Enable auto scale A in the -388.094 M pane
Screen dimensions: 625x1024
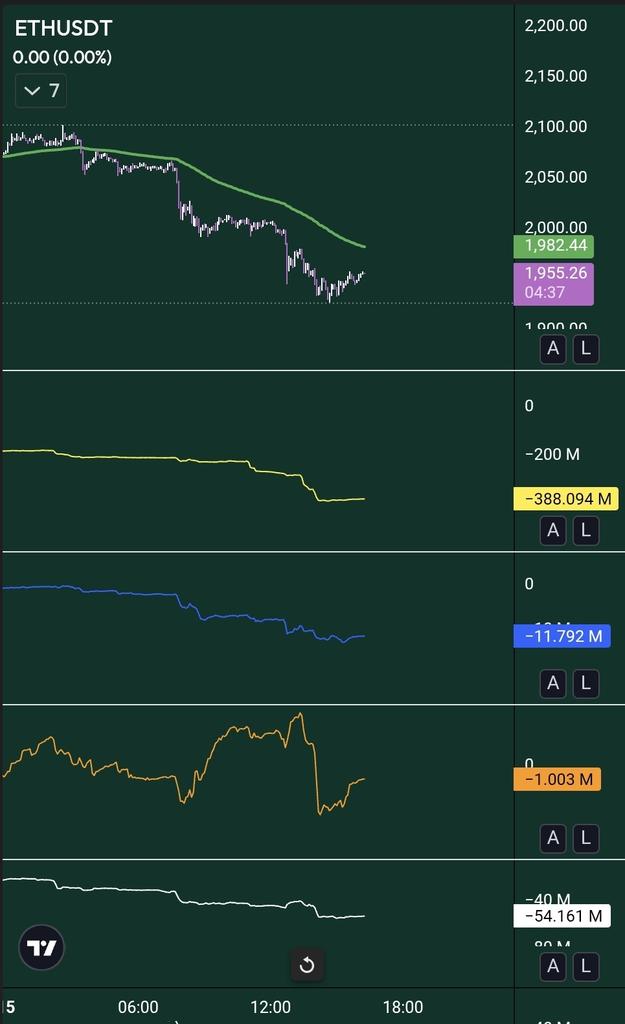[x=553, y=530]
